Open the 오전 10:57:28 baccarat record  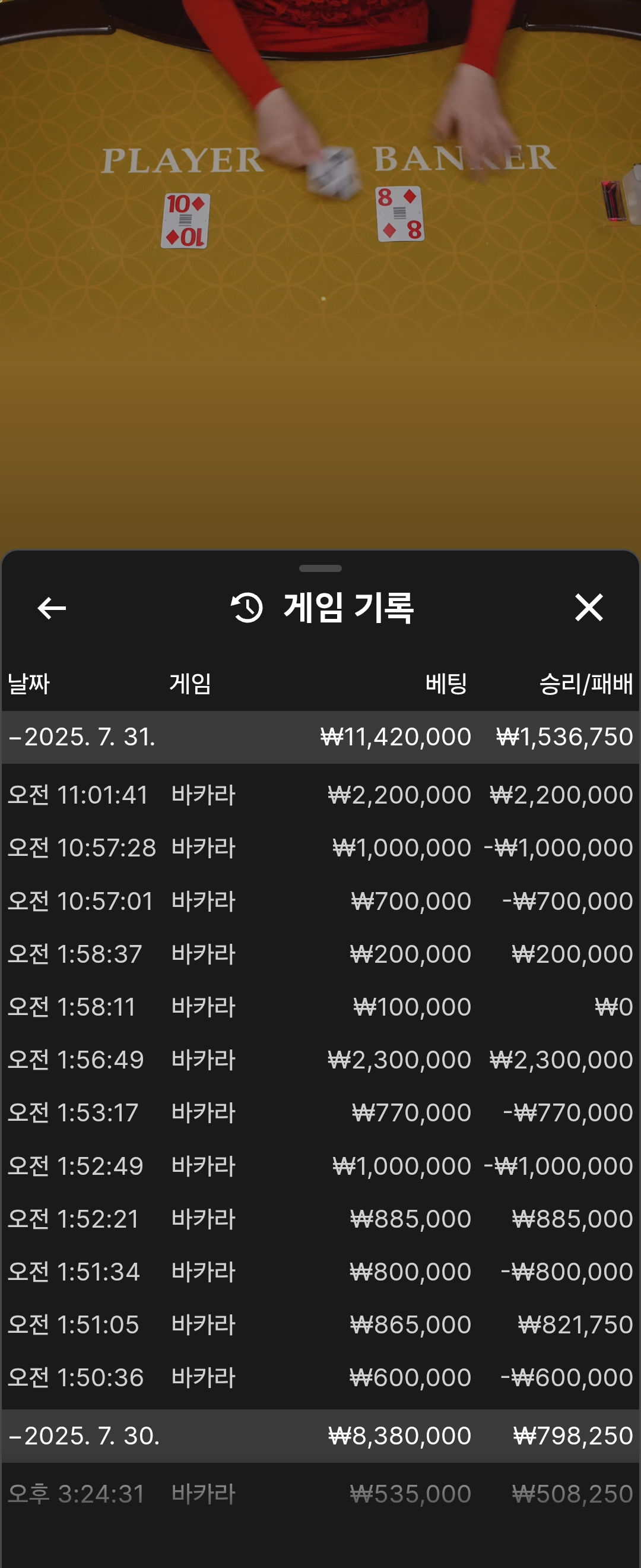pyautogui.click(x=320, y=848)
